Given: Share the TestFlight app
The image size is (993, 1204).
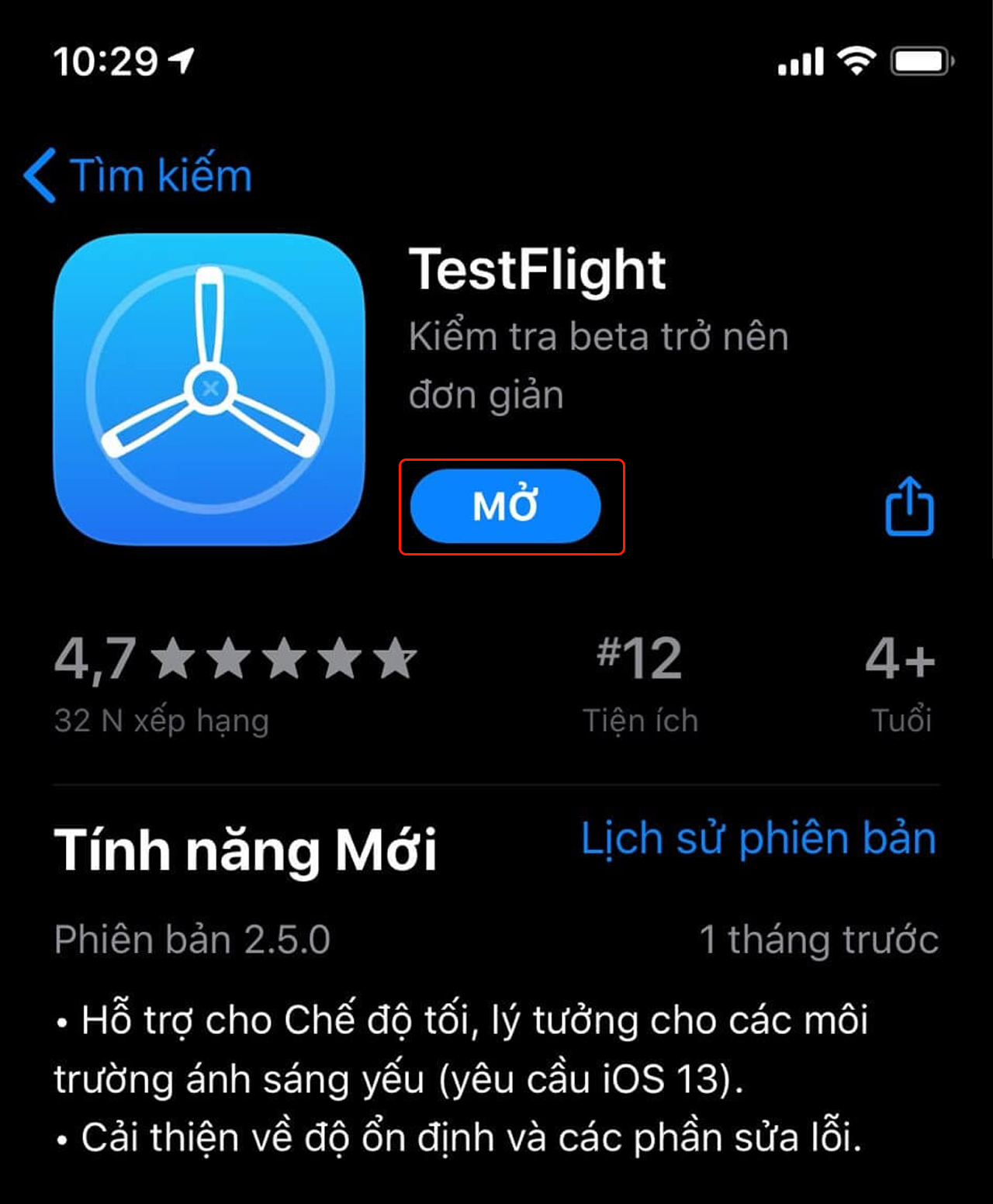Looking at the screenshot, I should 909,506.
